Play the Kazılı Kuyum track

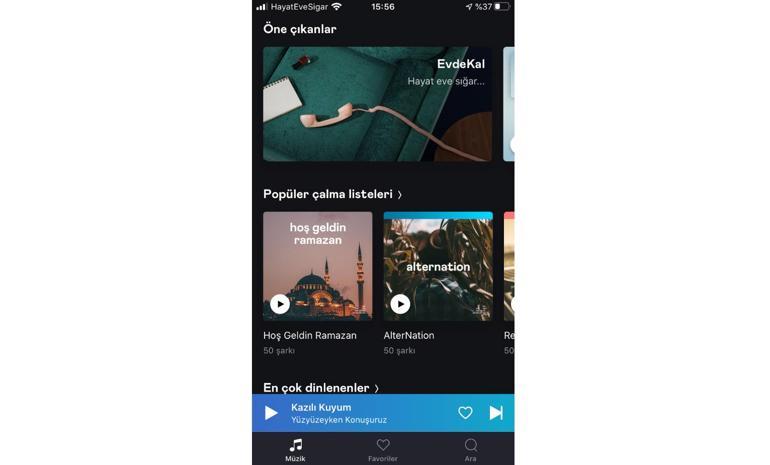(x=271, y=413)
